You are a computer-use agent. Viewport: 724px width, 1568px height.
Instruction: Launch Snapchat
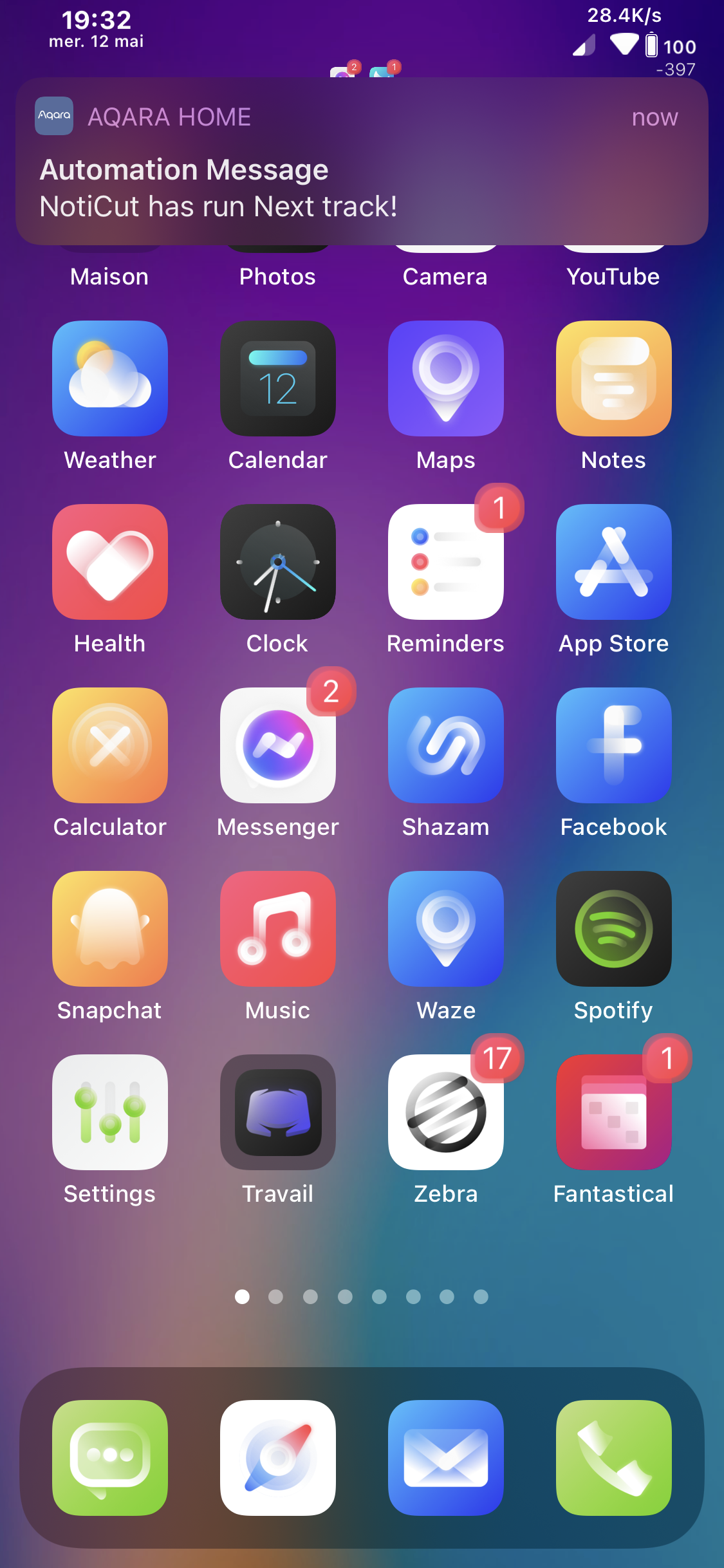tap(110, 929)
